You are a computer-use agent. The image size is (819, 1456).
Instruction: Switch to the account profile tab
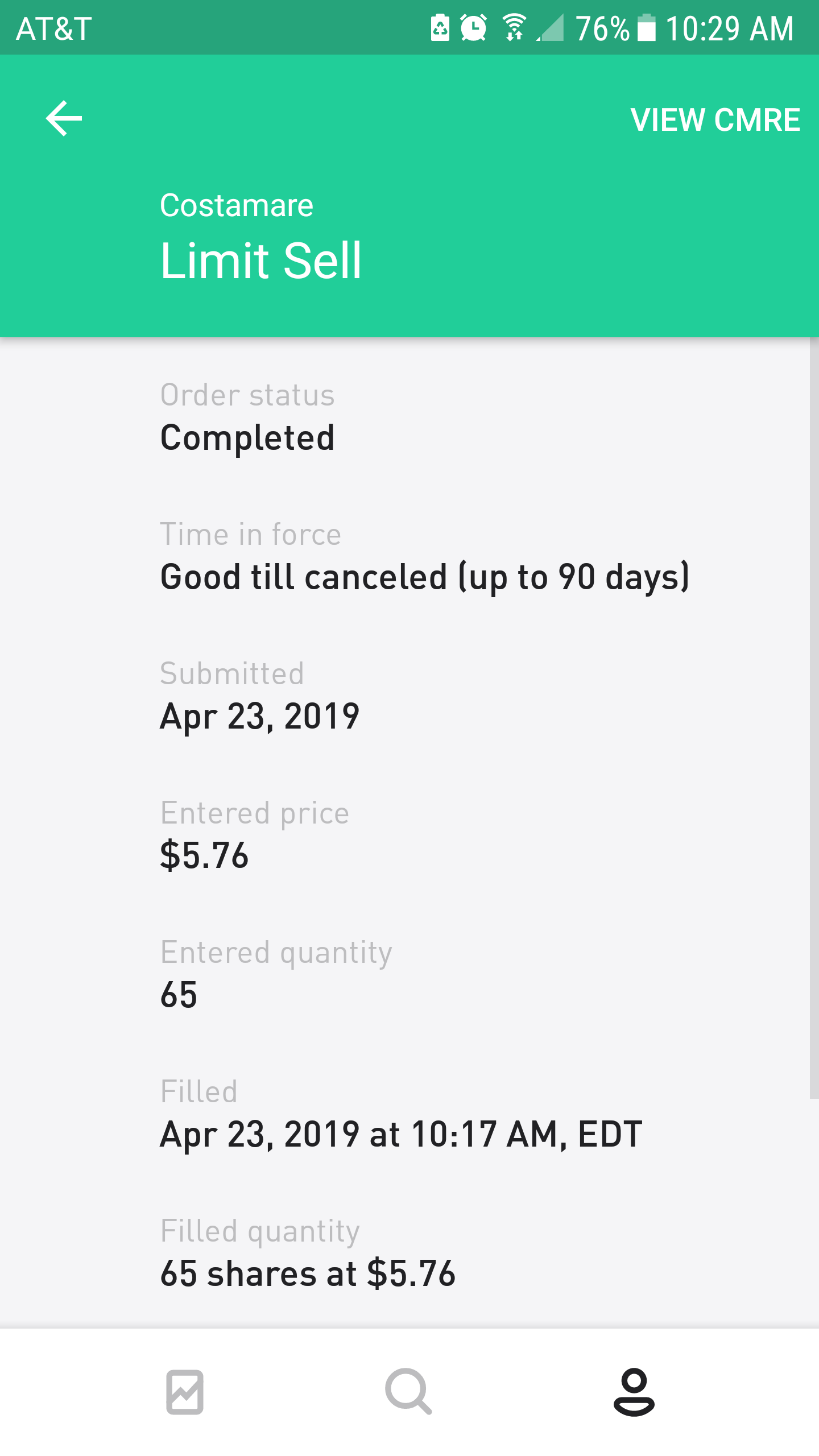634,1392
